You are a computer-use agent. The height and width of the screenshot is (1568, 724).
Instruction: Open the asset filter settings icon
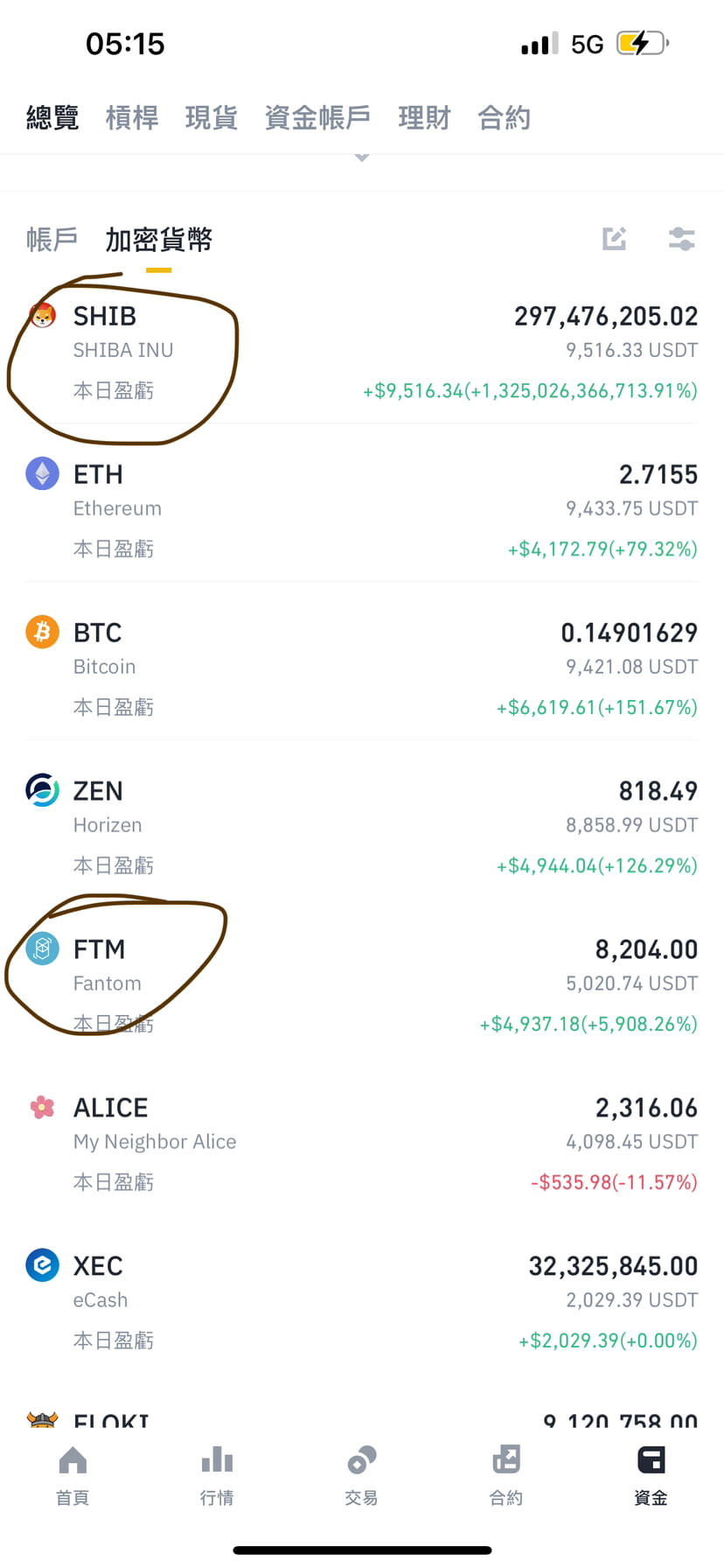click(x=681, y=239)
